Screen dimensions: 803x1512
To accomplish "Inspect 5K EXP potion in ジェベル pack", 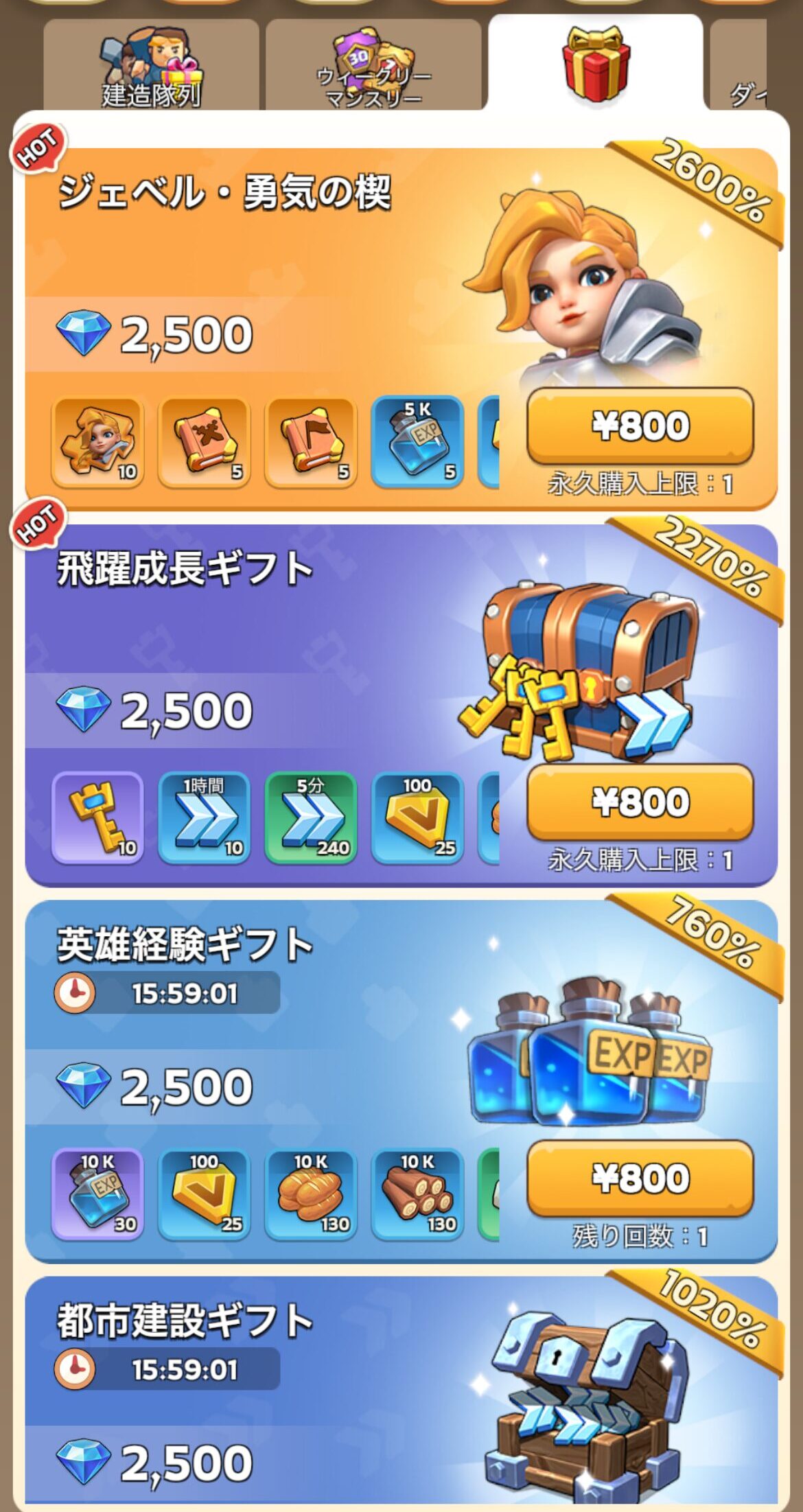I will (x=417, y=442).
